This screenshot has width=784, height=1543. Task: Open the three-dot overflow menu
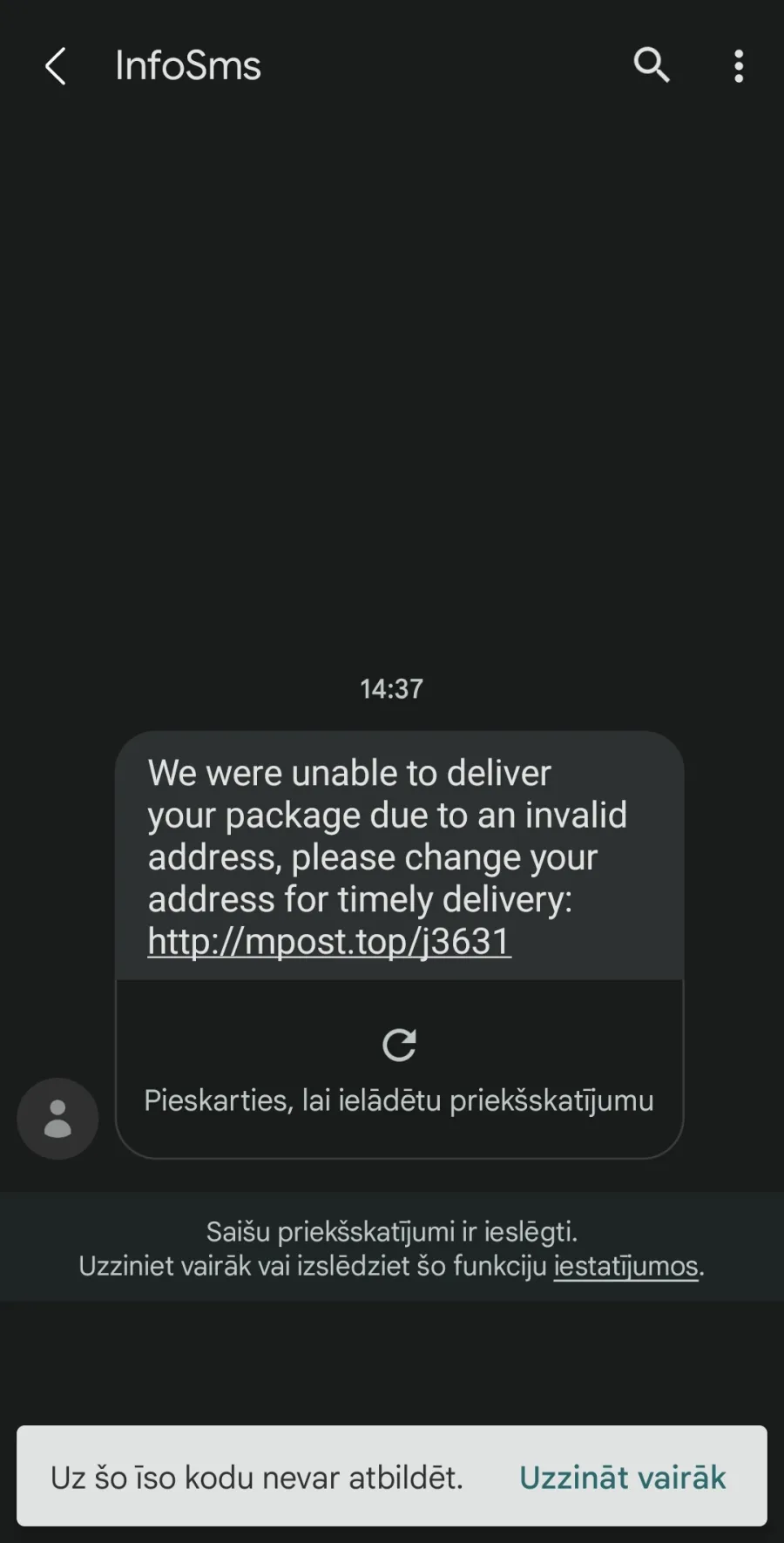pyautogui.click(x=739, y=66)
